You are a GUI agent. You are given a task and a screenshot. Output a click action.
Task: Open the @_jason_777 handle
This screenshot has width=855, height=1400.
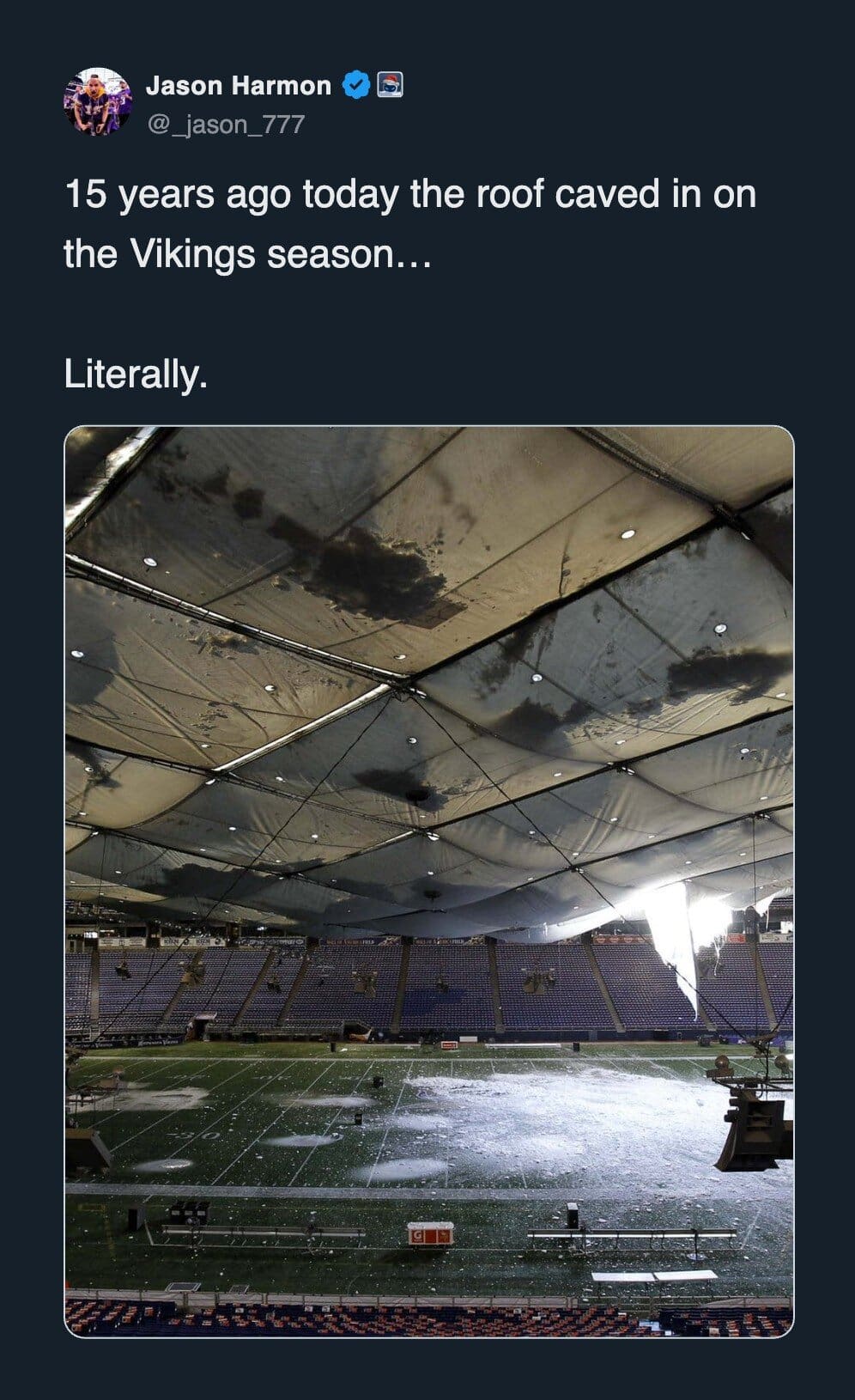[x=226, y=125]
